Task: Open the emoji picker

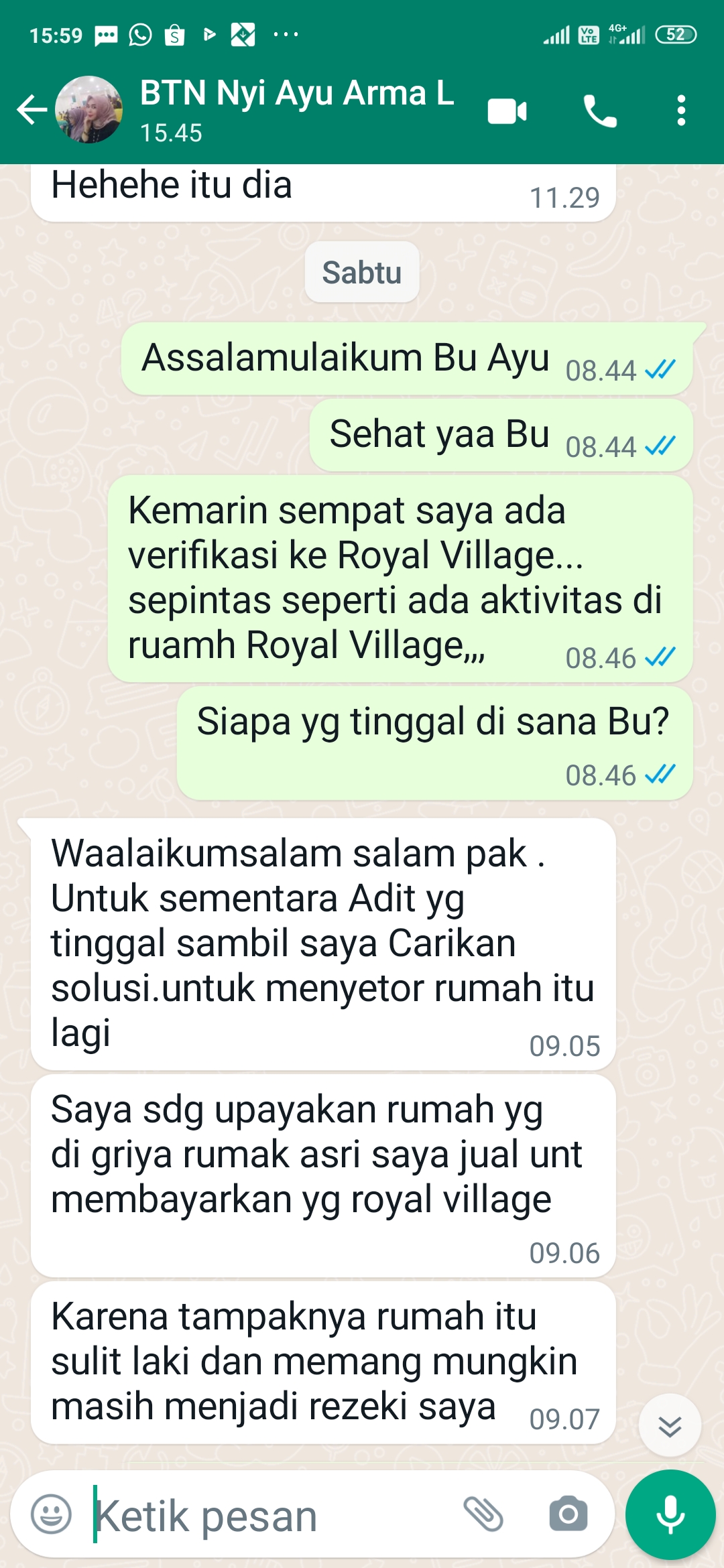Action: click(x=51, y=1514)
